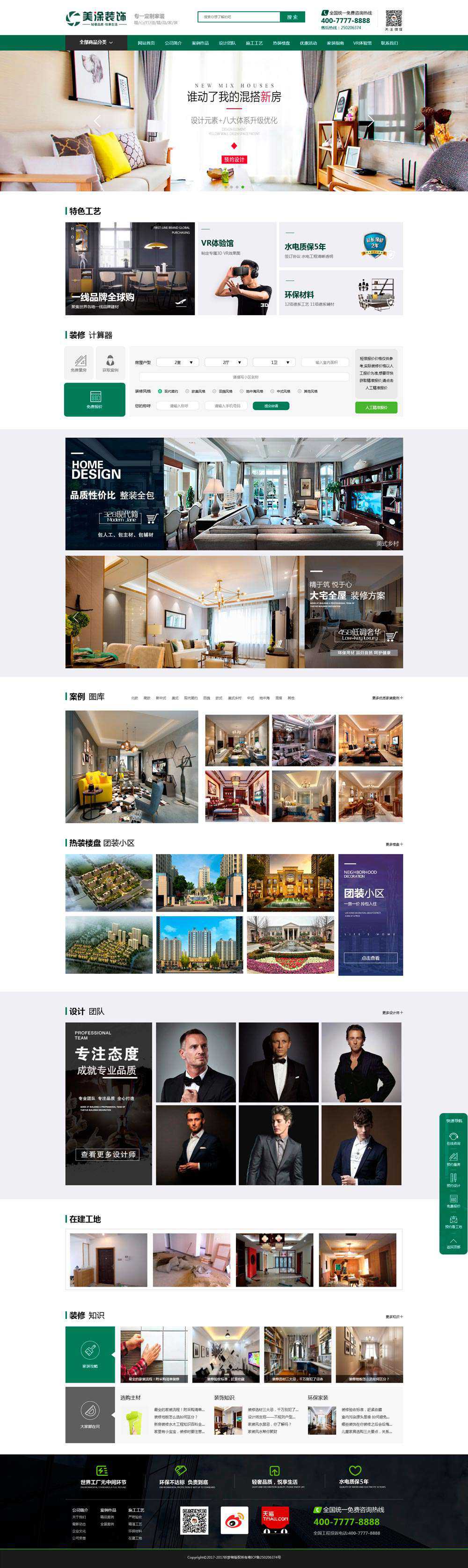Choose the 免费量房 calculator tab

click(x=79, y=362)
